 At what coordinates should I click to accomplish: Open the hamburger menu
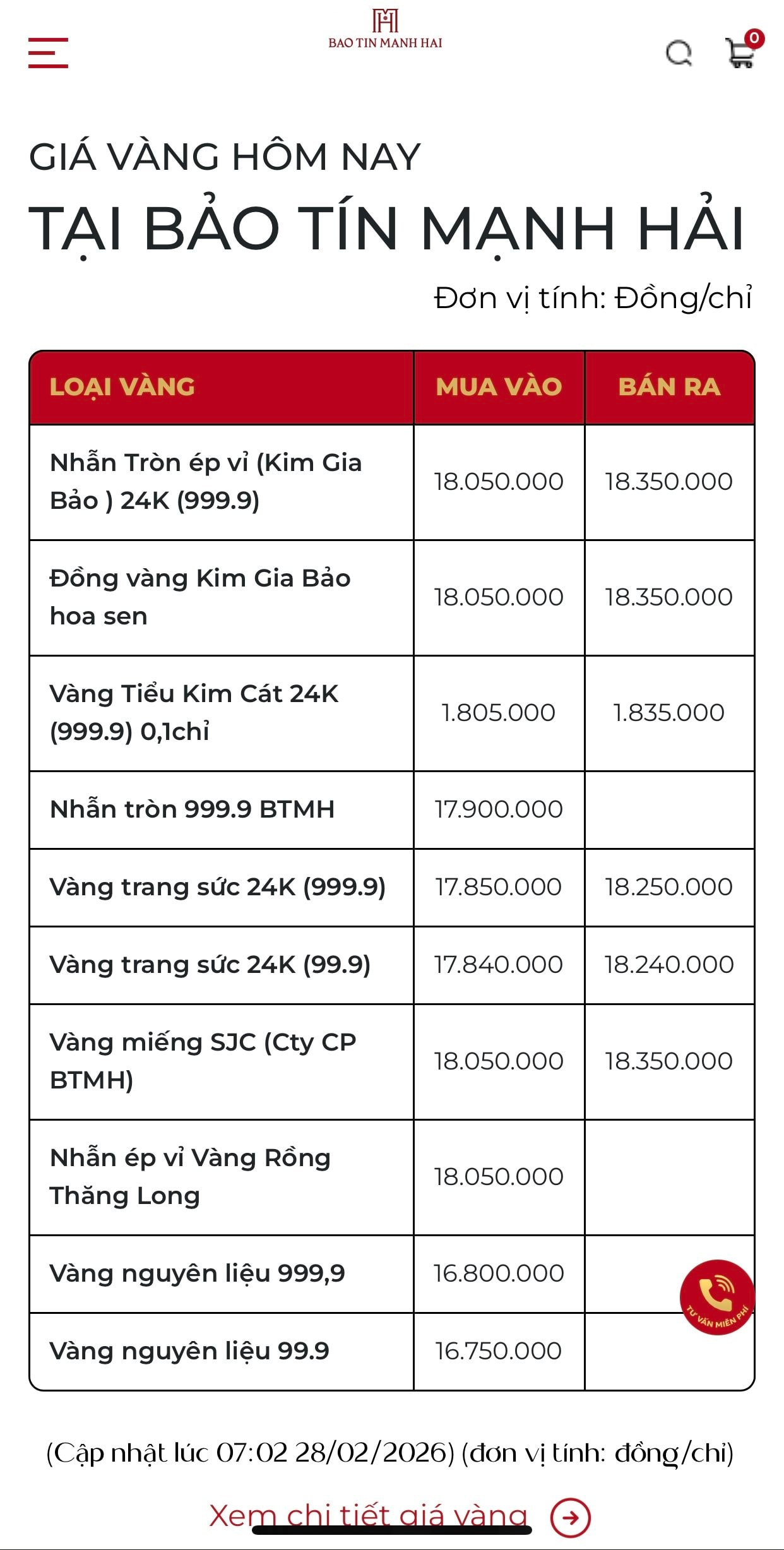(48, 52)
